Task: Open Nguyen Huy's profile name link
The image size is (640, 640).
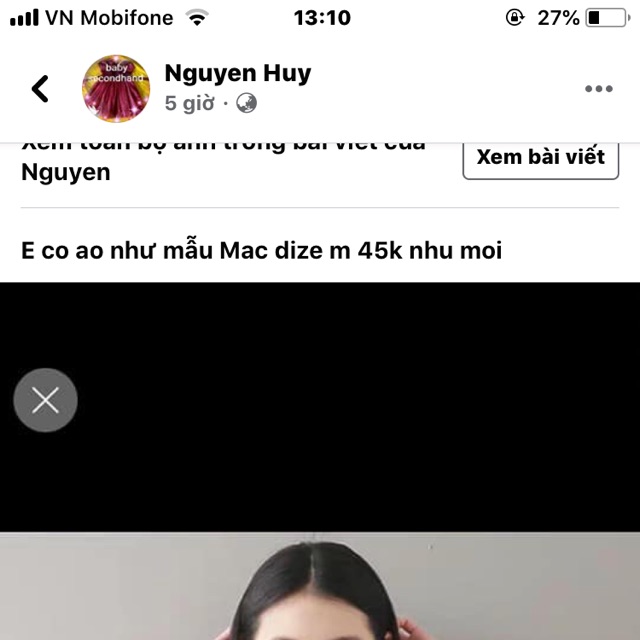Action: (x=237, y=73)
